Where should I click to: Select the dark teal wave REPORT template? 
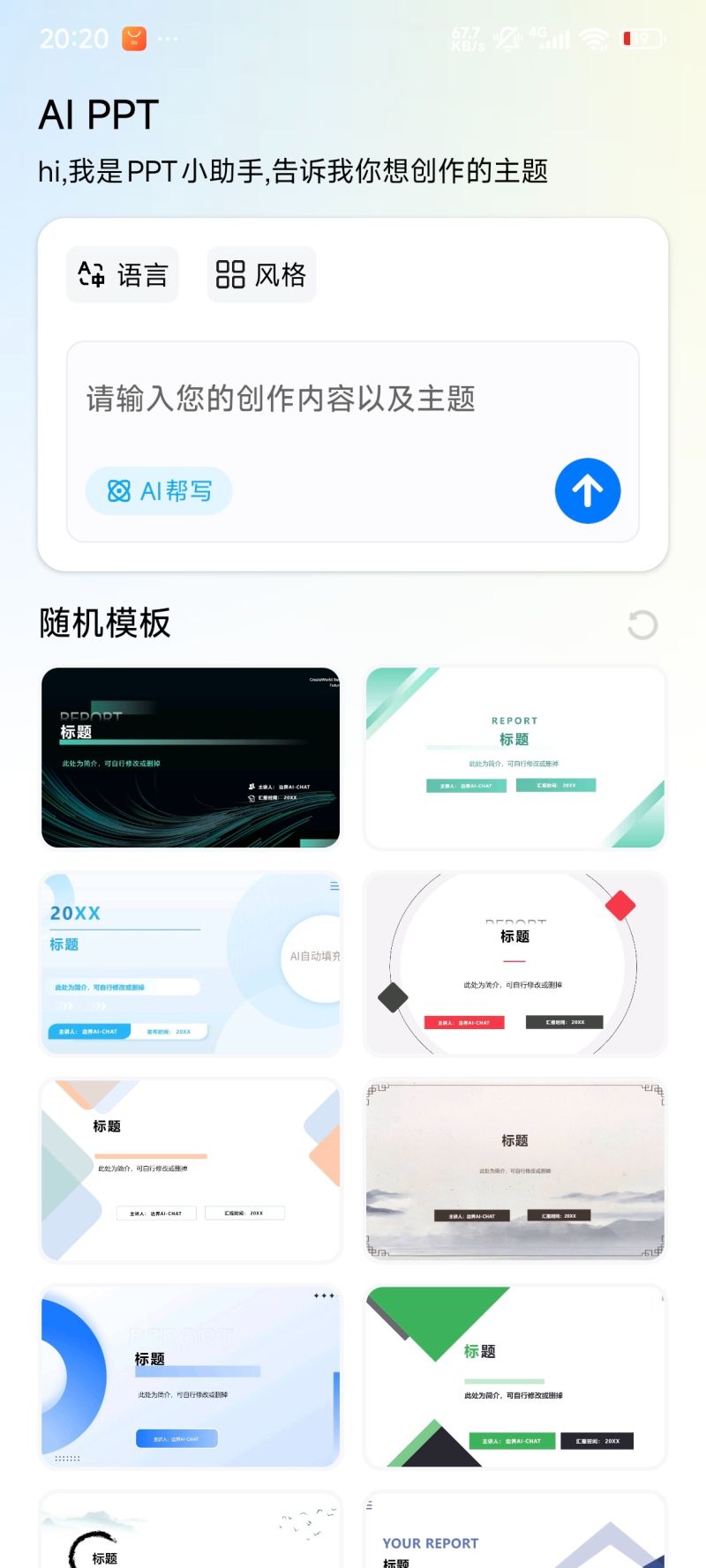click(x=191, y=758)
